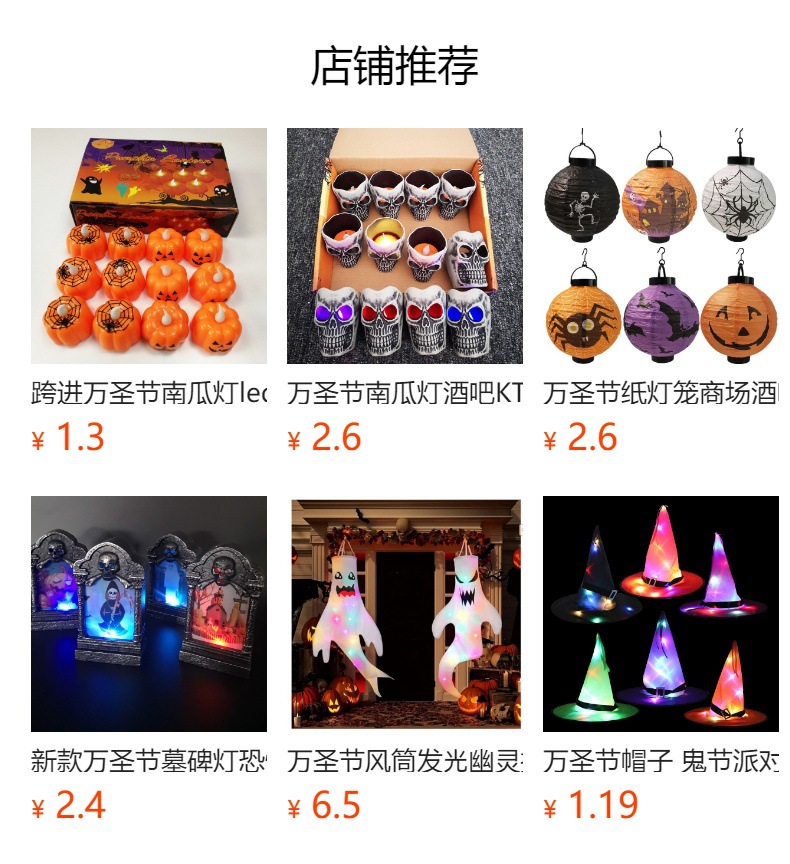Screen dimensions: 790x864
Task: View the glowing ghost windsock at ¥6.5
Action: (405, 614)
